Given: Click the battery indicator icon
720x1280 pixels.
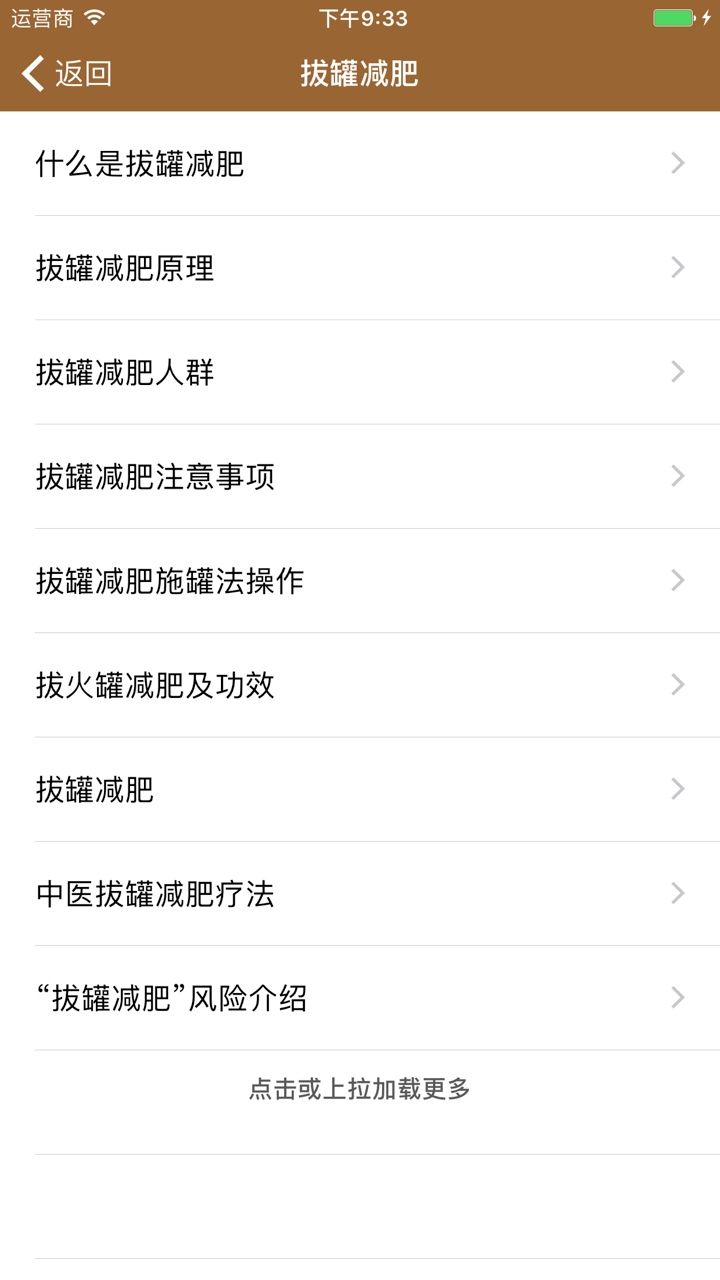Looking at the screenshot, I should coord(672,16).
